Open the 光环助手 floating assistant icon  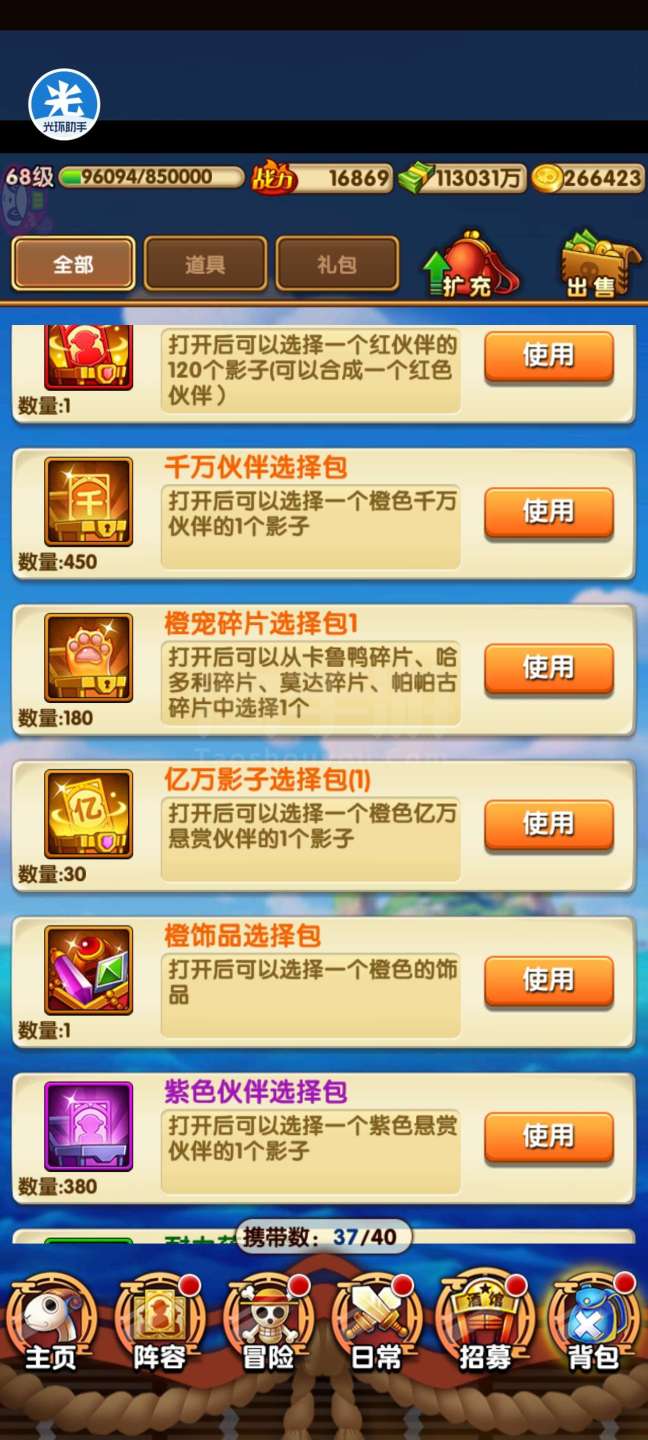point(65,104)
